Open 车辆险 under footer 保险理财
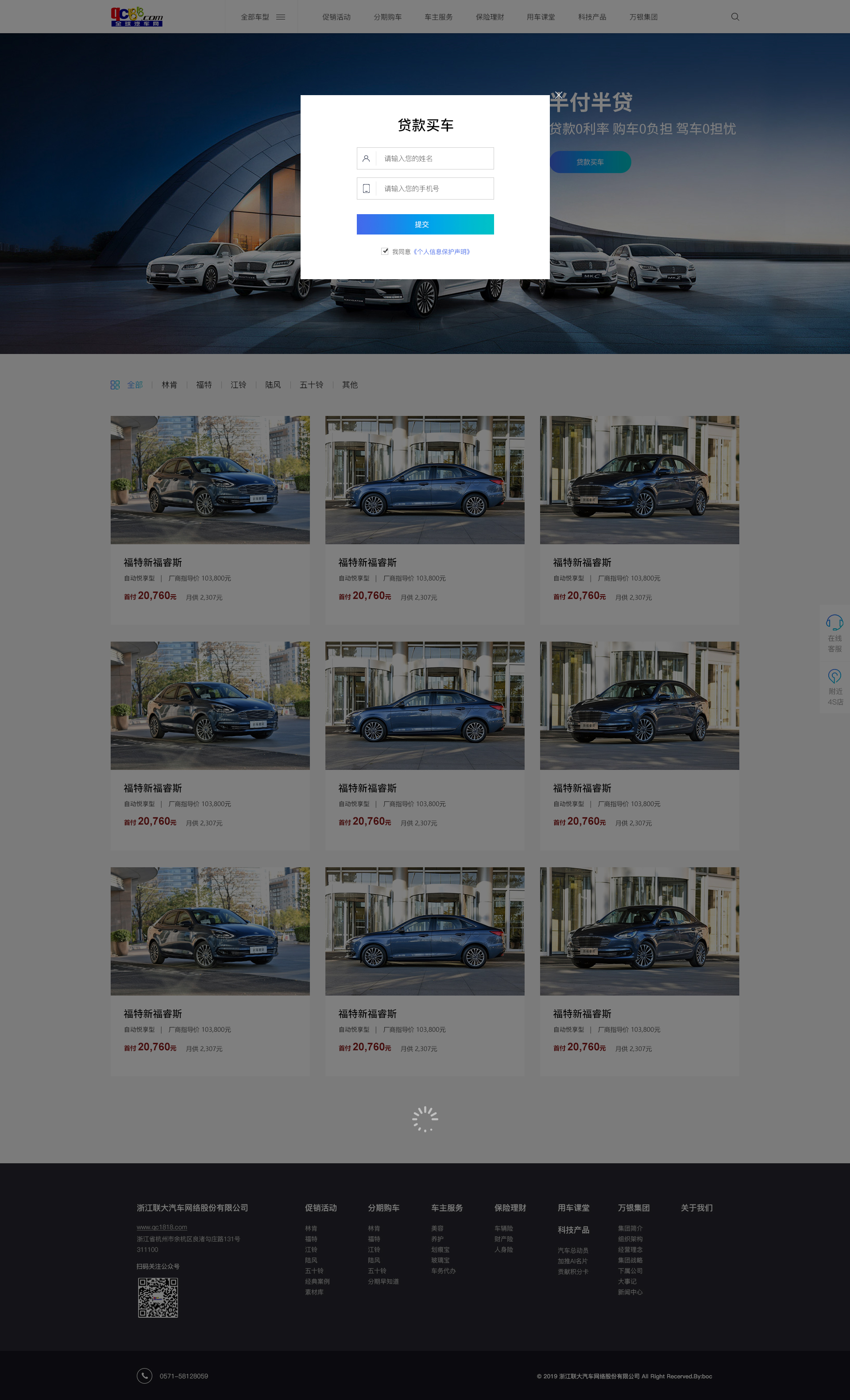The height and width of the screenshot is (1400, 850). (x=504, y=1228)
